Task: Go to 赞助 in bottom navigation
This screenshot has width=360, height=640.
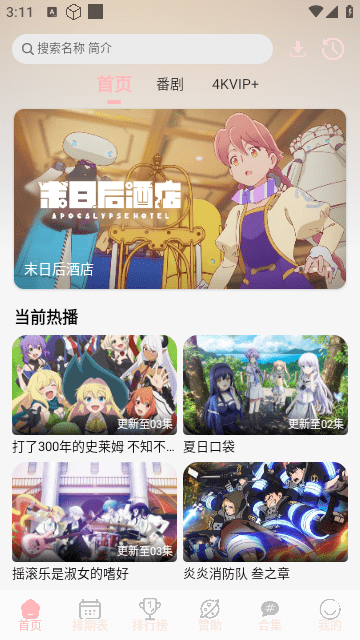Action: [x=210, y=615]
